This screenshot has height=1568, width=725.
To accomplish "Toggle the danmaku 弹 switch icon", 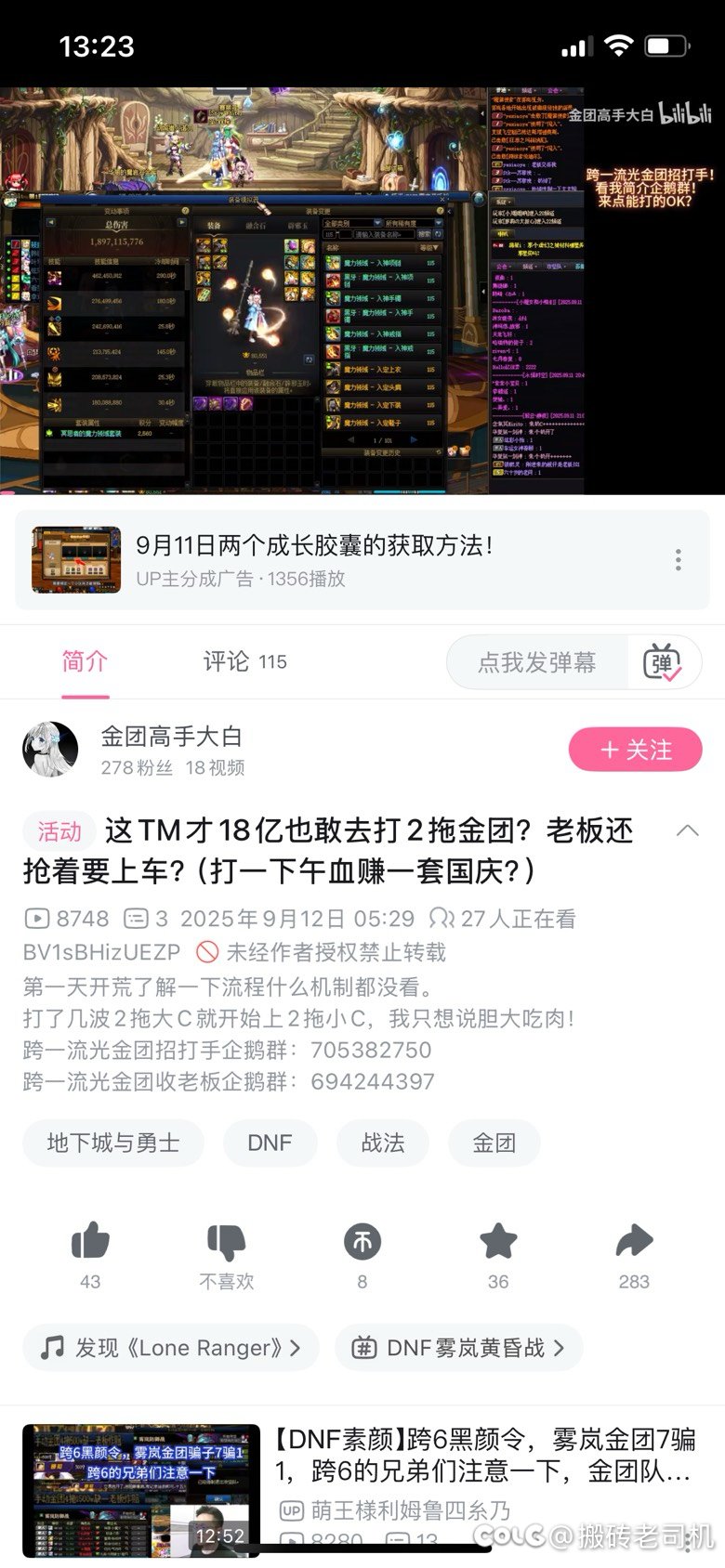I will [663, 662].
